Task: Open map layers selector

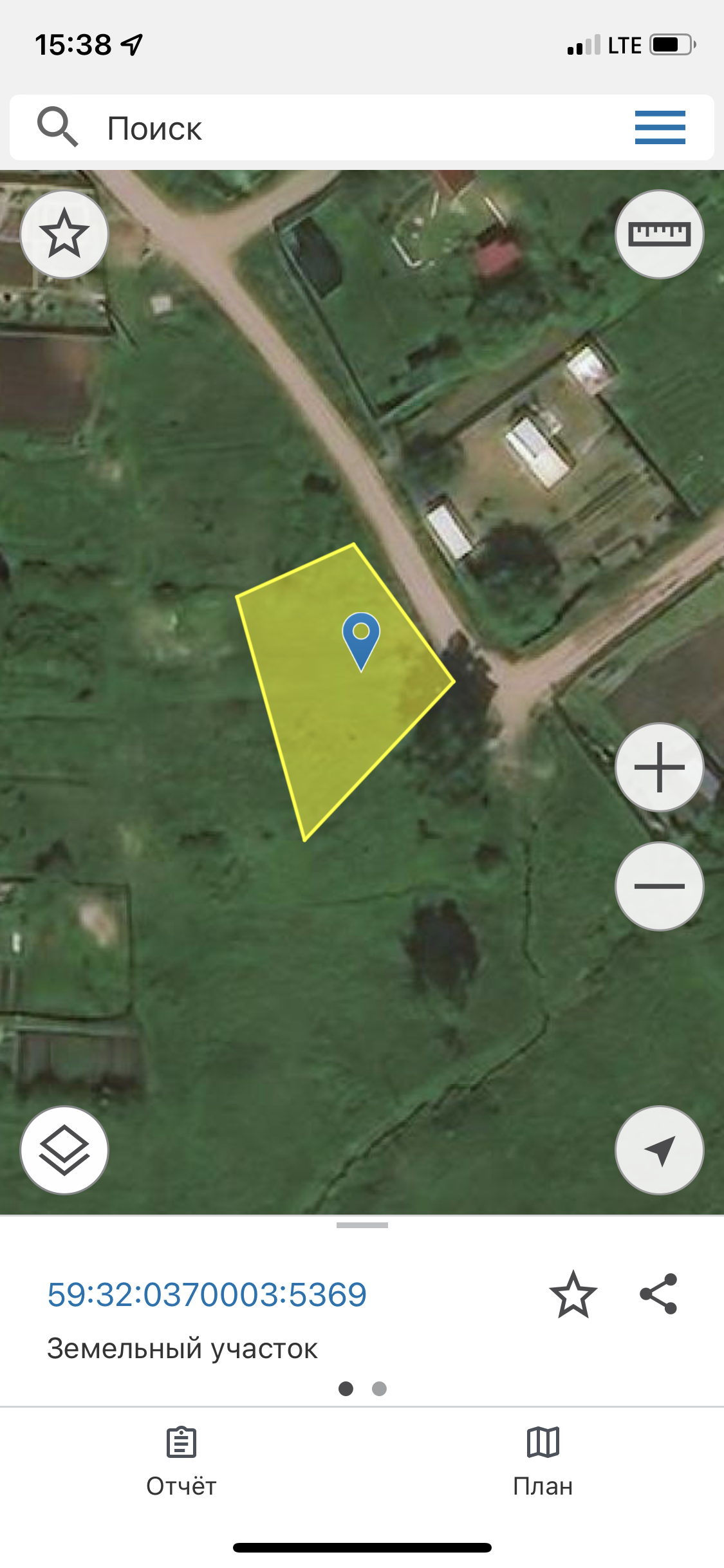Action: (x=64, y=1150)
